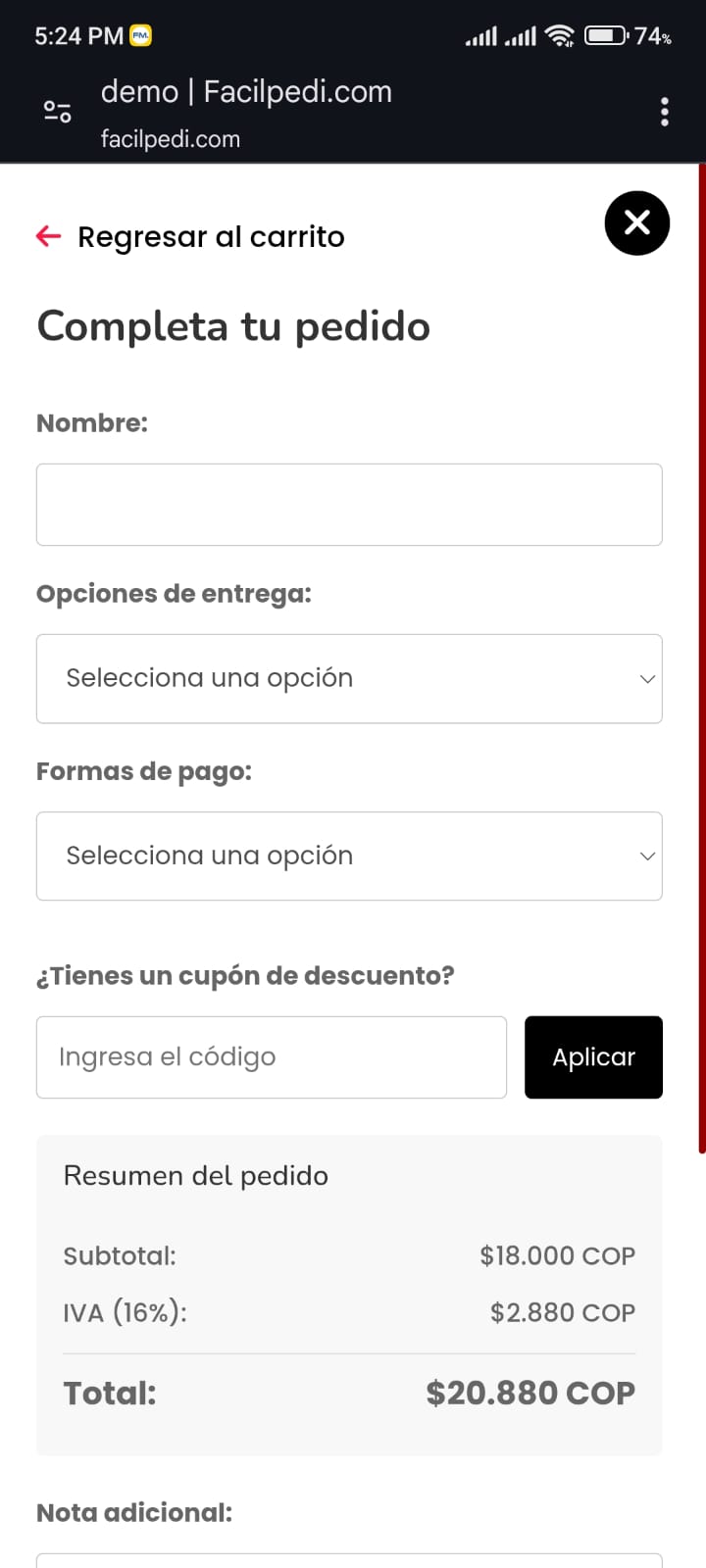706x1568 pixels.
Task: Focus the coupon code field
Action: pos(272,1057)
